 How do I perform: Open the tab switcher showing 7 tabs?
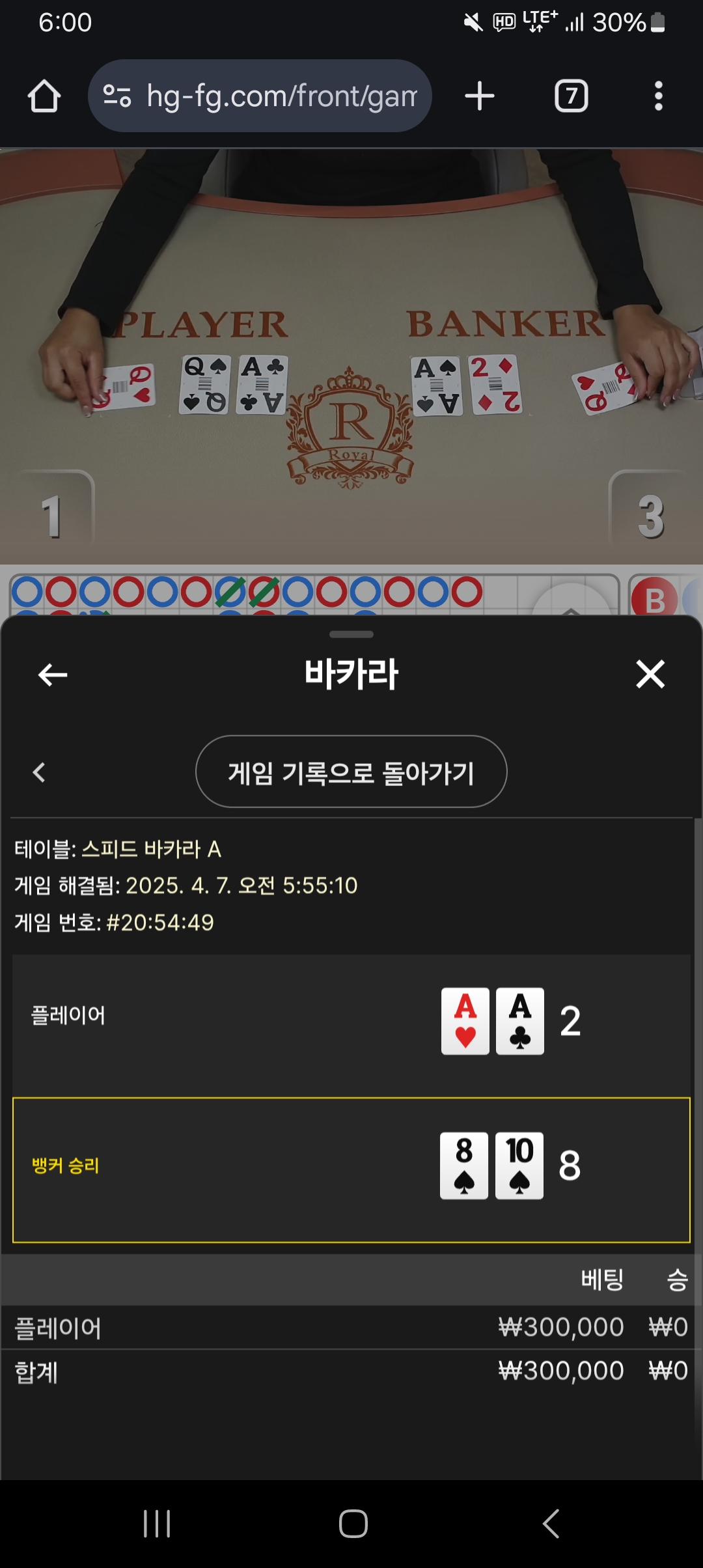coord(571,96)
